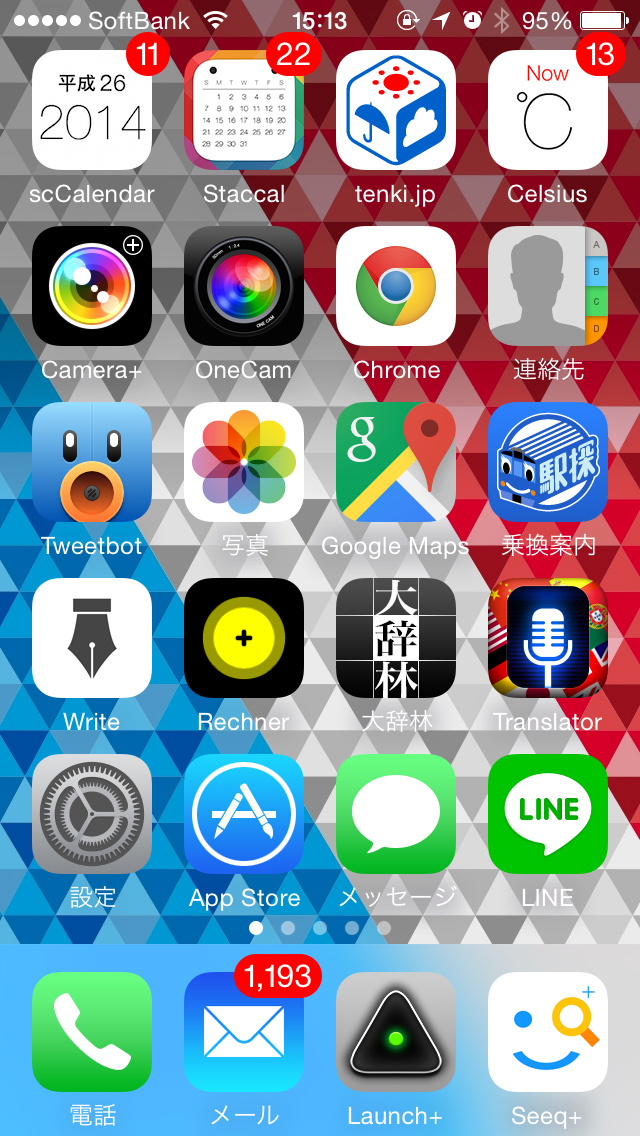Open tenki.jp weather app
640x1136 pixels.
tap(396, 110)
